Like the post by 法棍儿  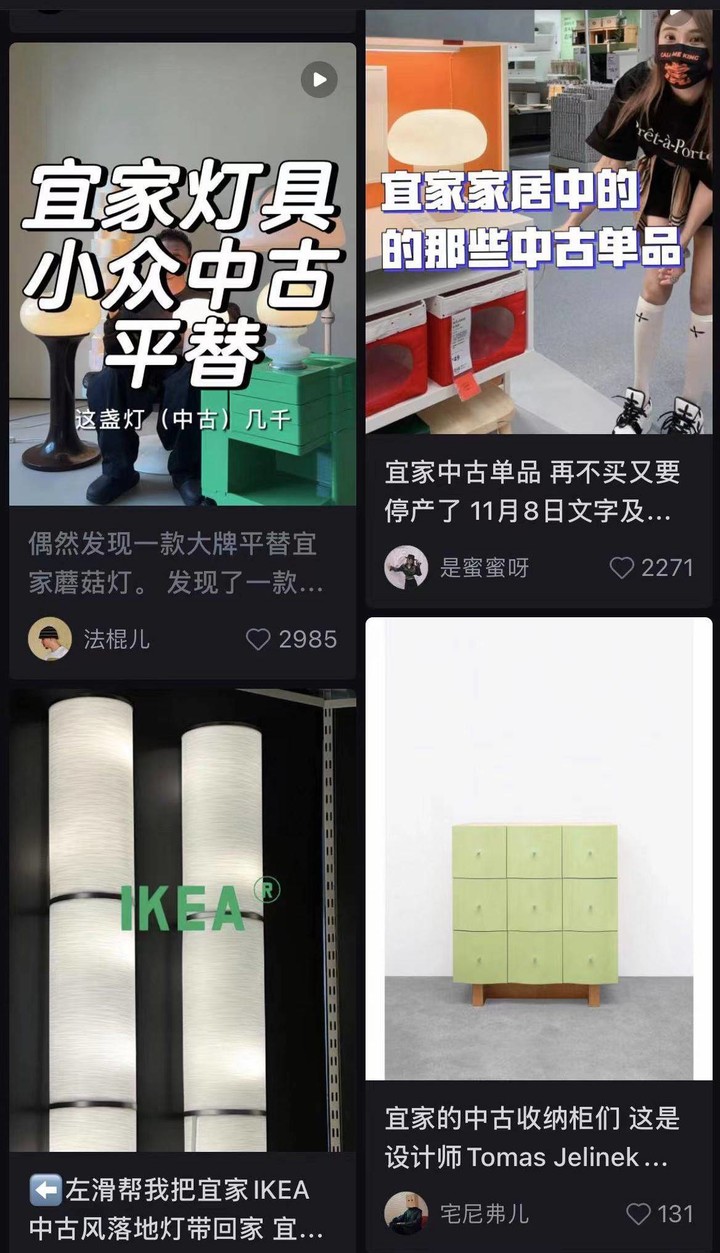click(259, 639)
